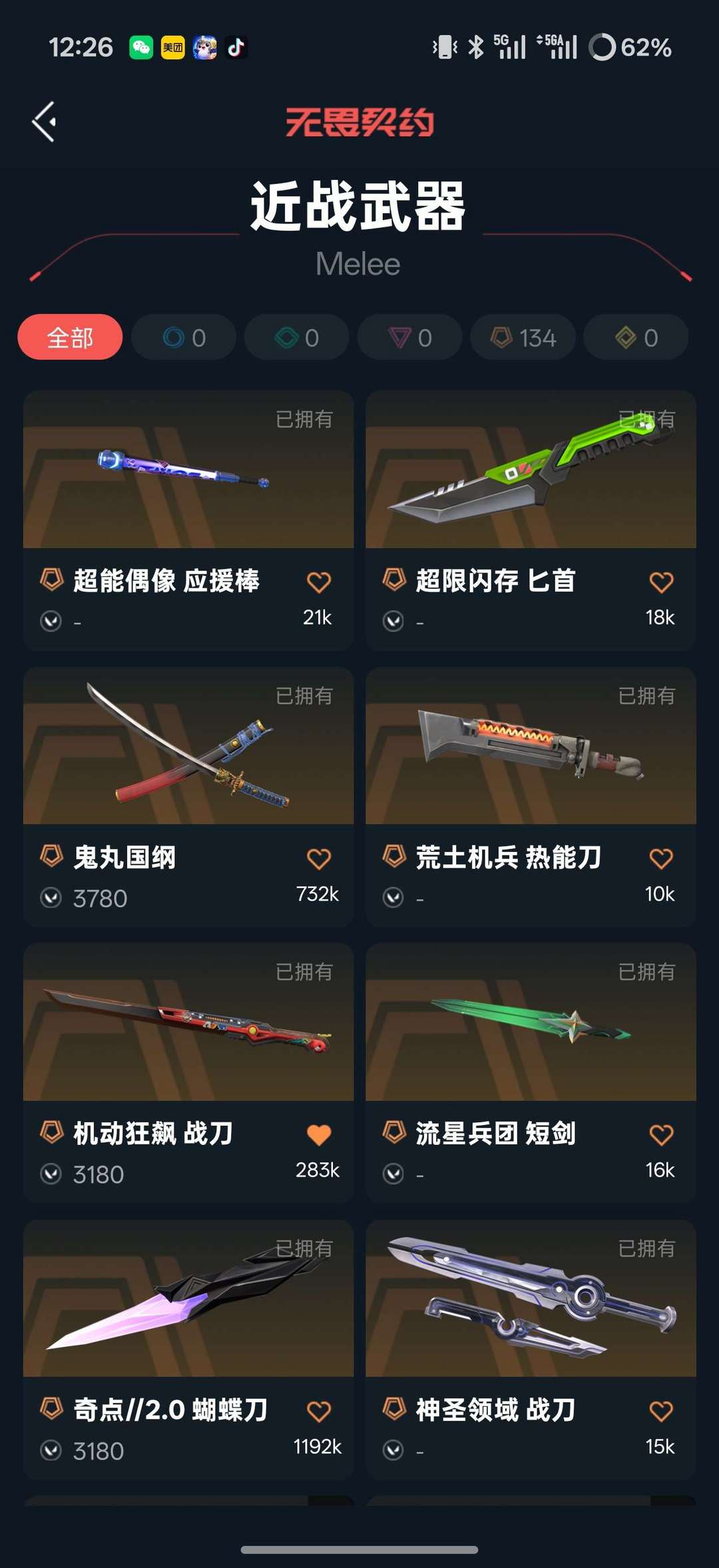Tap the rarity badge beside 超限闪存 匕首
The height and width of the screenshot is (1568, 719).
coord(397,580)
